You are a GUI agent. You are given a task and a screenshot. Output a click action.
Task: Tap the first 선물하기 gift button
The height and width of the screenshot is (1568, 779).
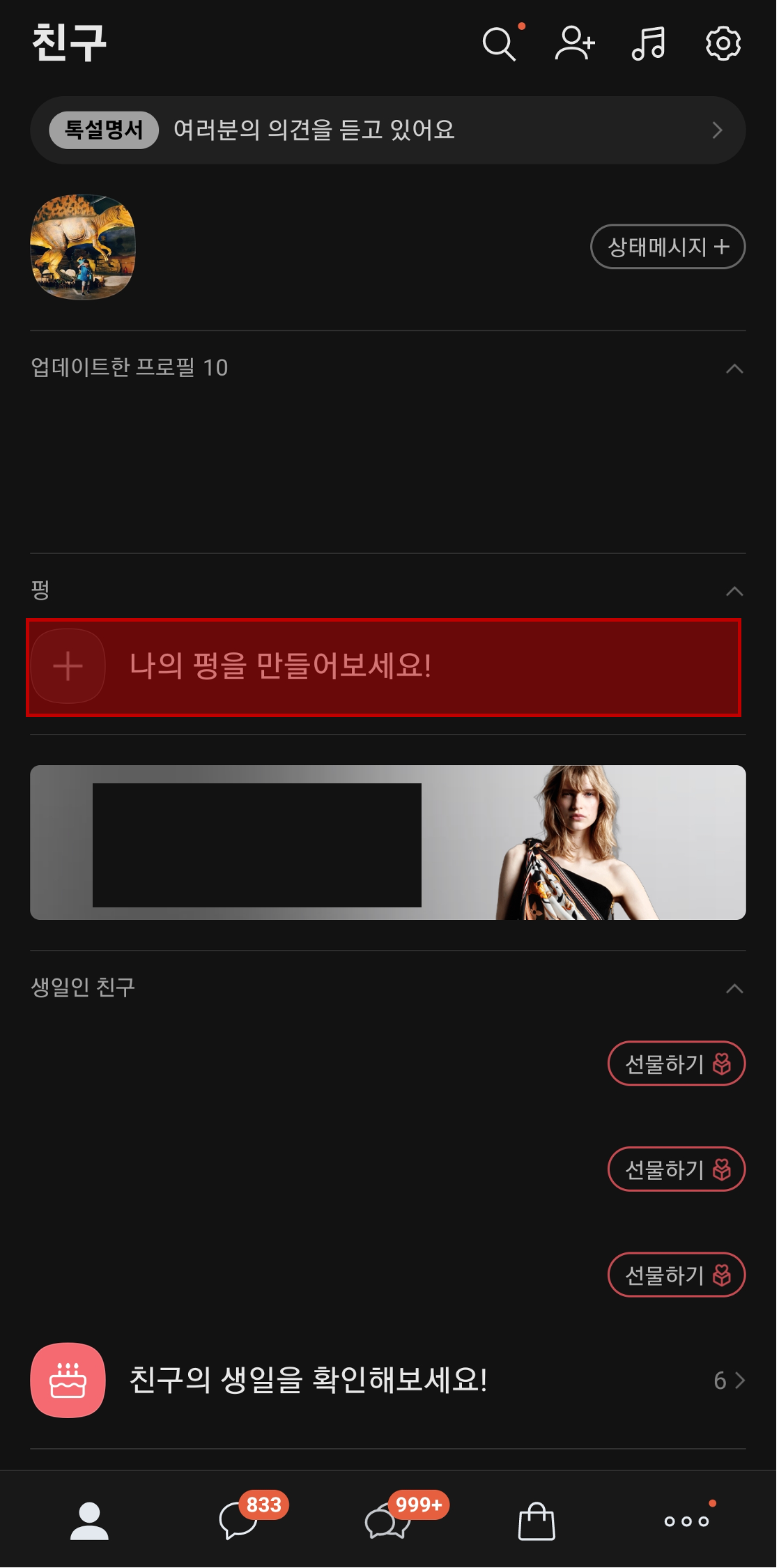[x=676, y=1063]
